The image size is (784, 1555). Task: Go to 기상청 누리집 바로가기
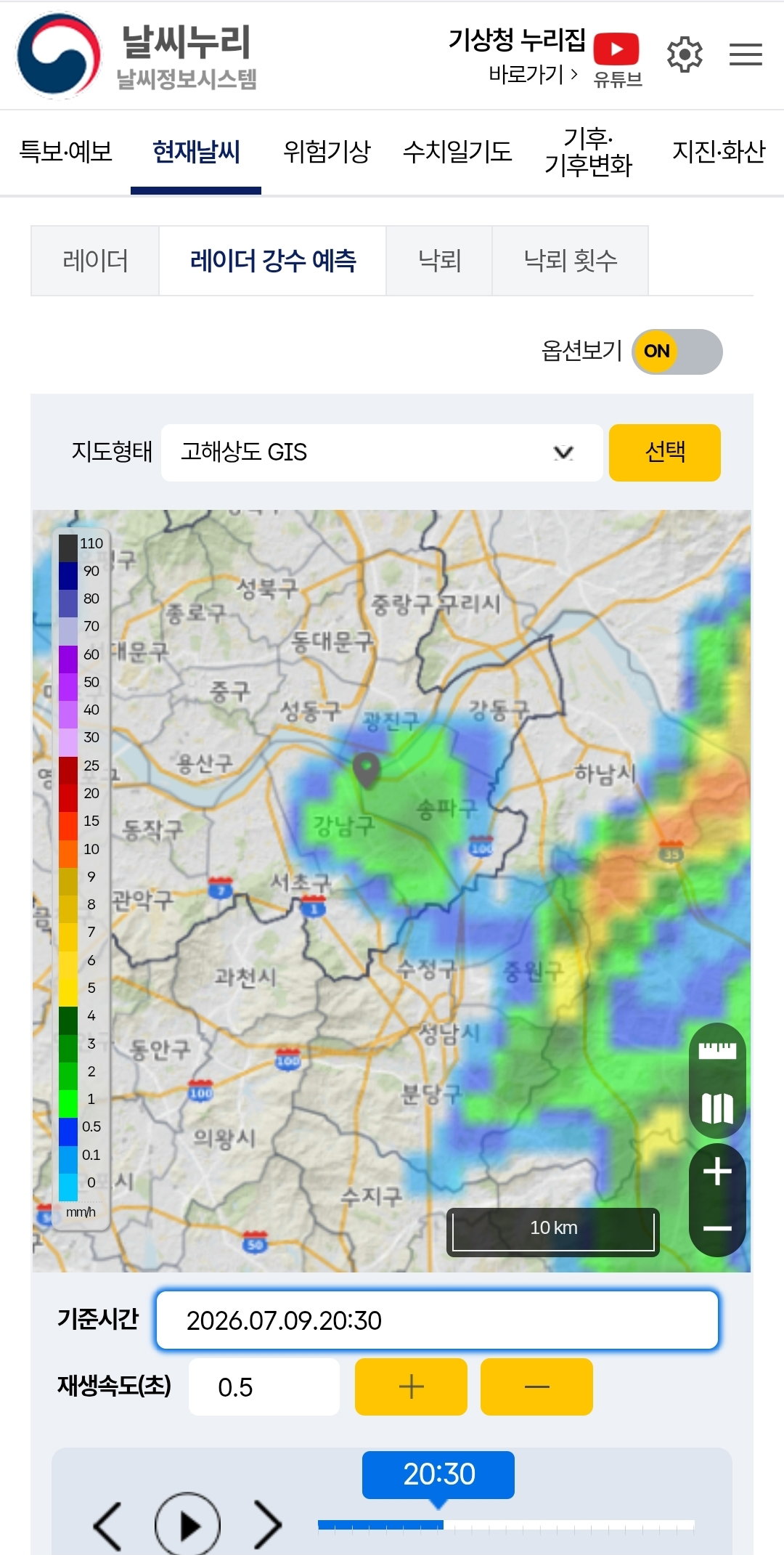[517, 55]
